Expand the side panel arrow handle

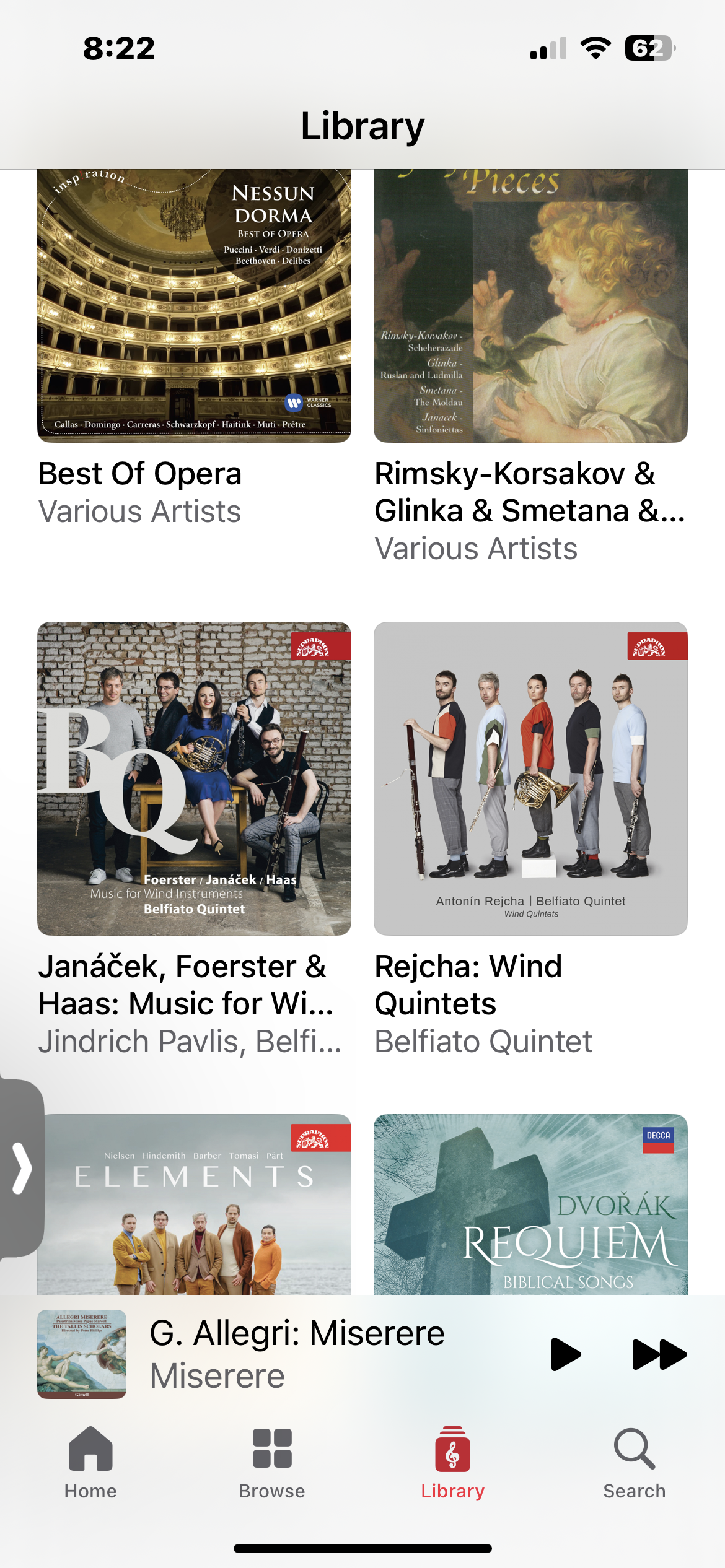point(22,1168)
